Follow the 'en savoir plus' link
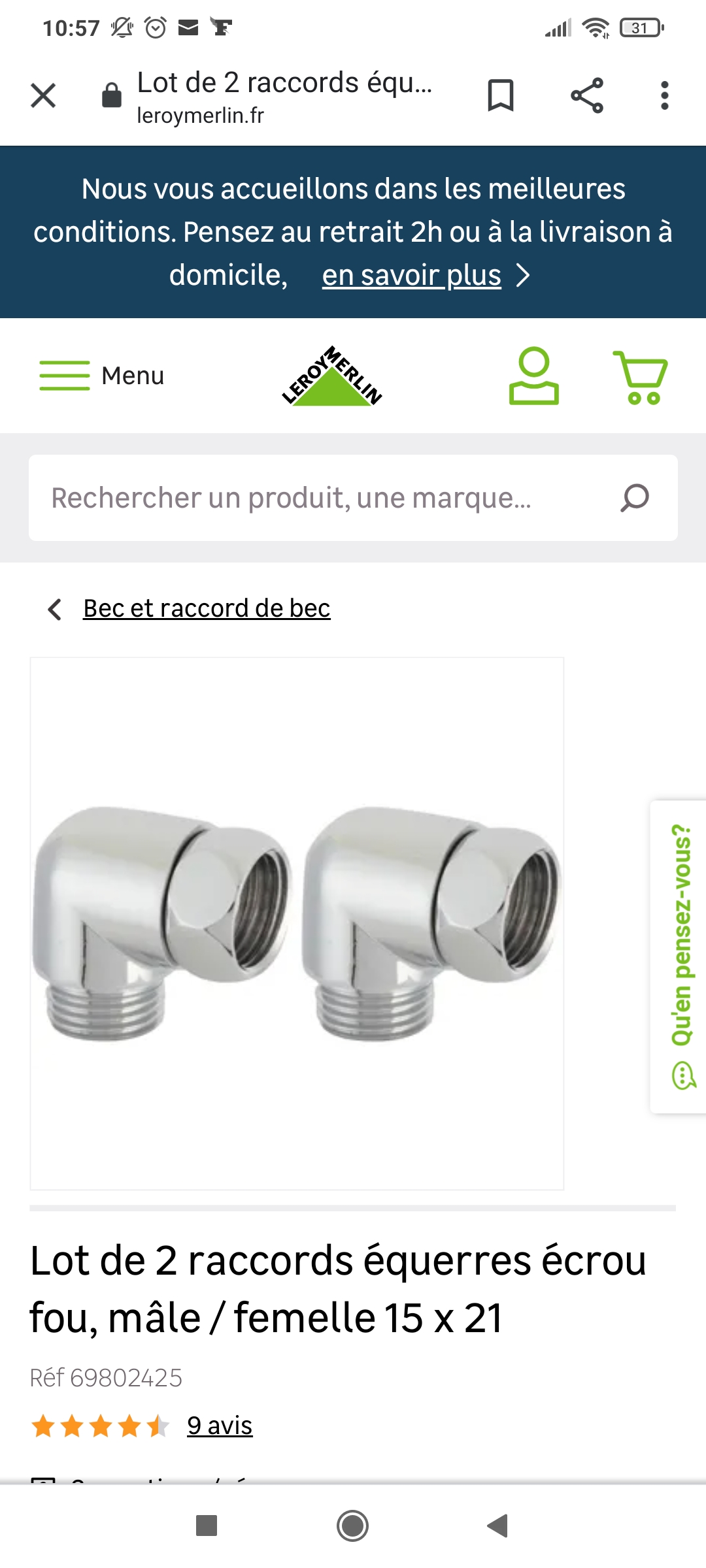Screen dimensions: 706x1568 [412, 275]
